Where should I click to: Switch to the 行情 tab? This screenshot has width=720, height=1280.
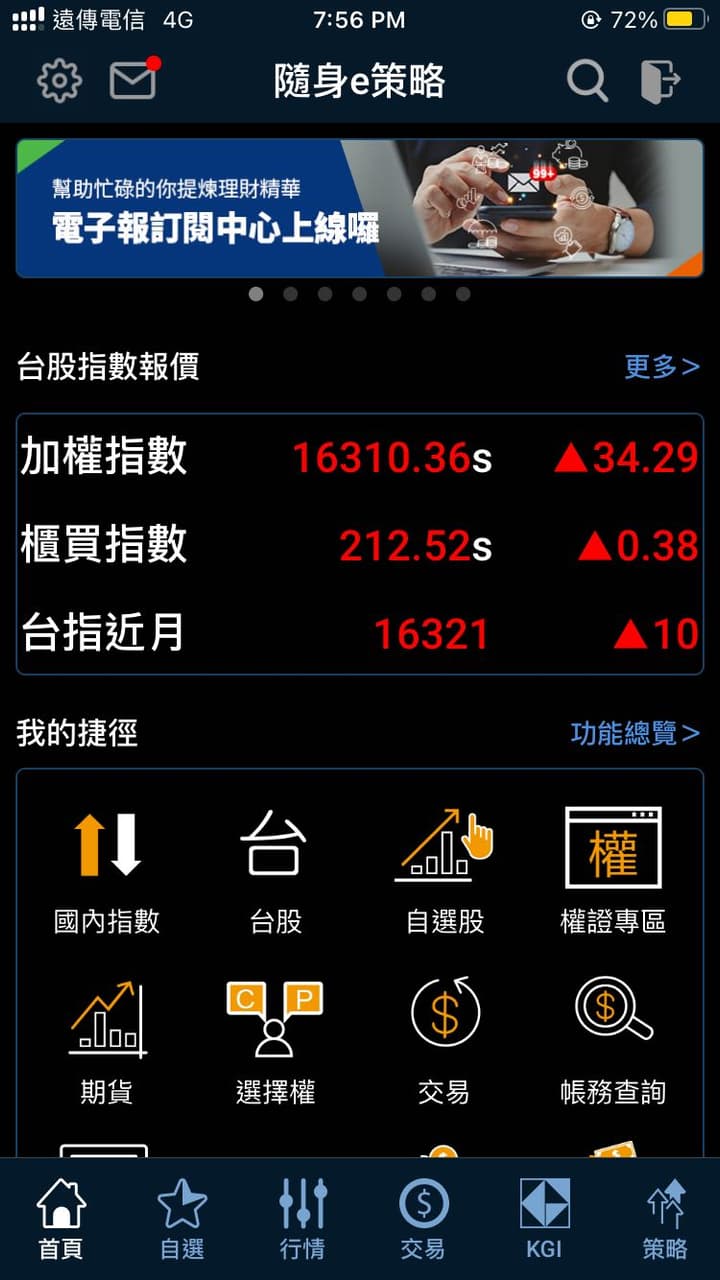click(302, 1218)
